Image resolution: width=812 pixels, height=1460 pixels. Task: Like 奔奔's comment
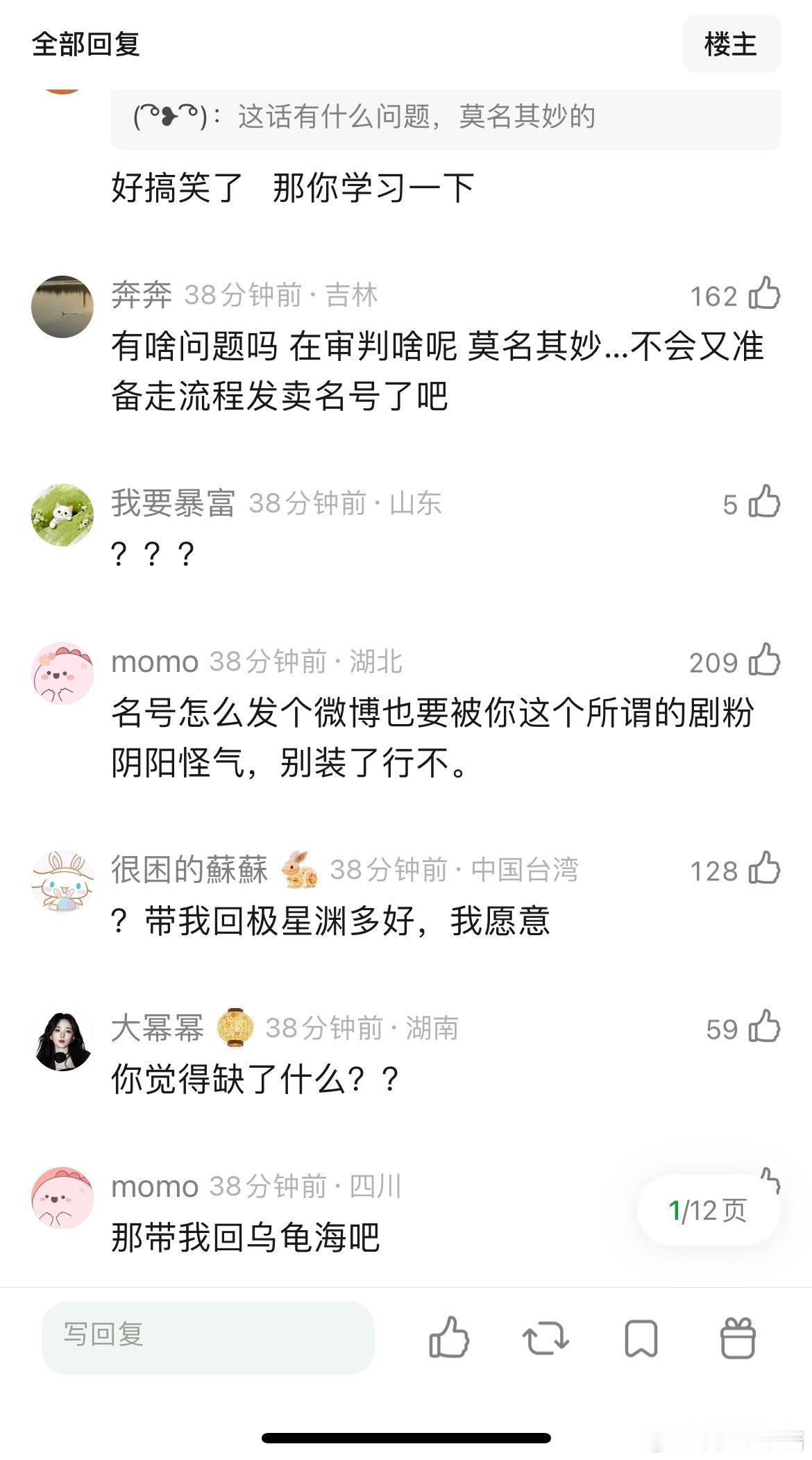765,294
